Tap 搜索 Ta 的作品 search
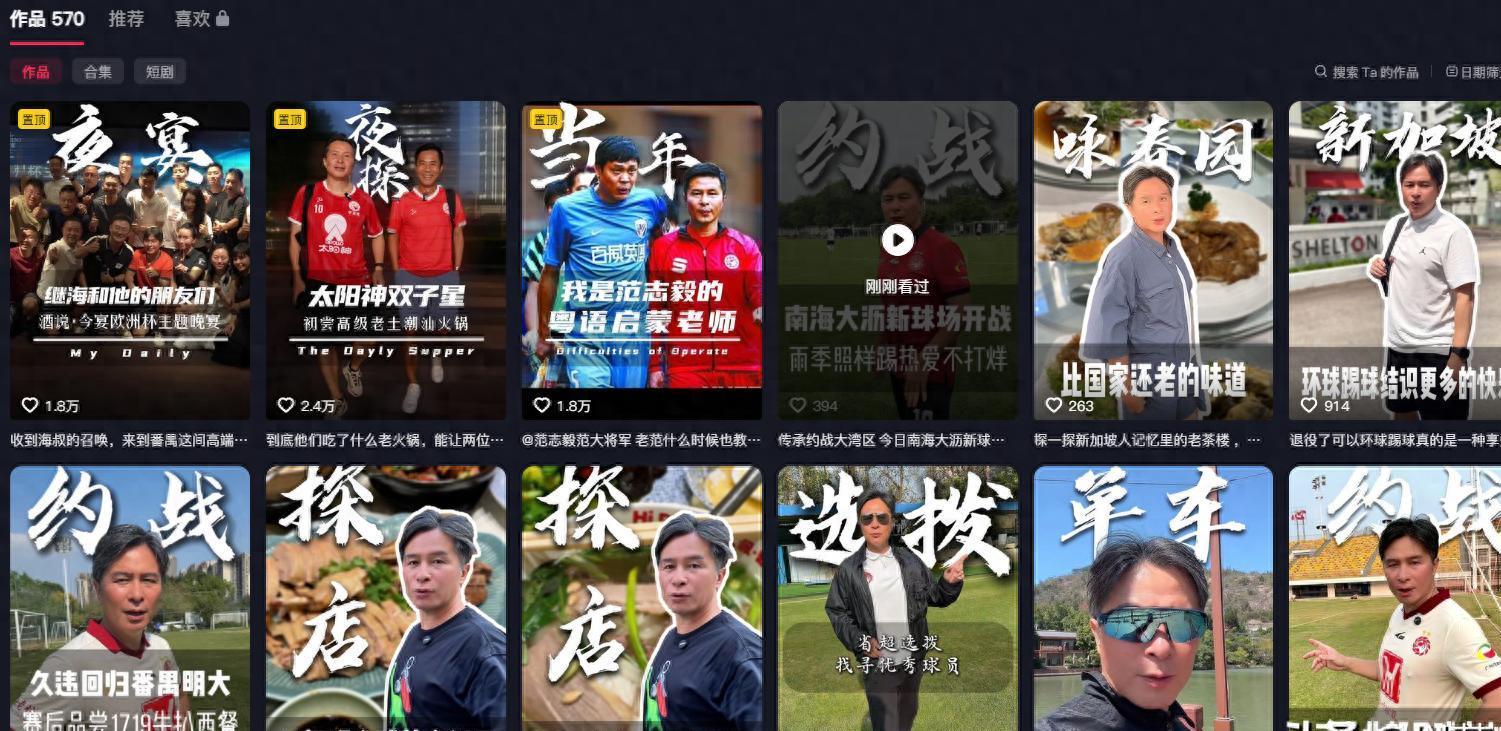 (1367, 72)
